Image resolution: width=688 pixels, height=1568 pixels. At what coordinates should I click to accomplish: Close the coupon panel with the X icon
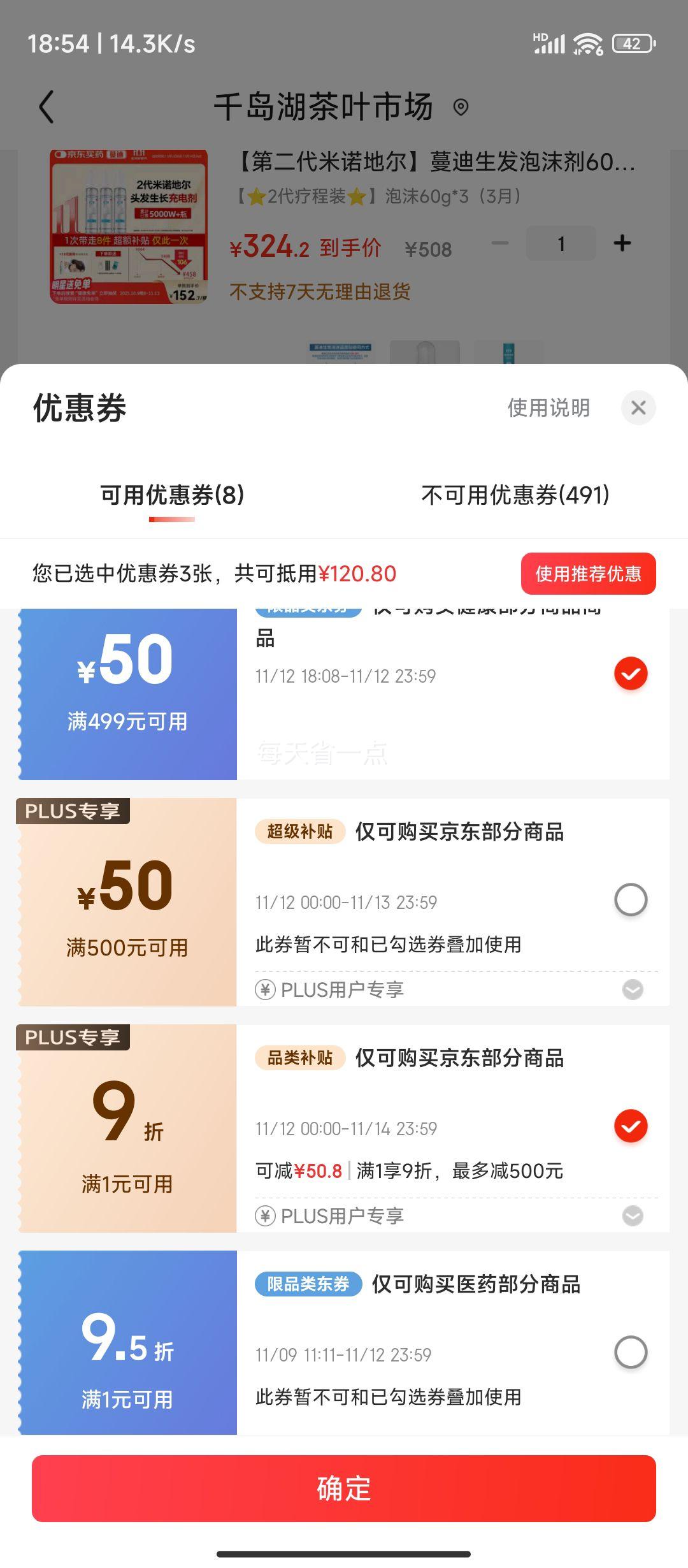[639, 407]
